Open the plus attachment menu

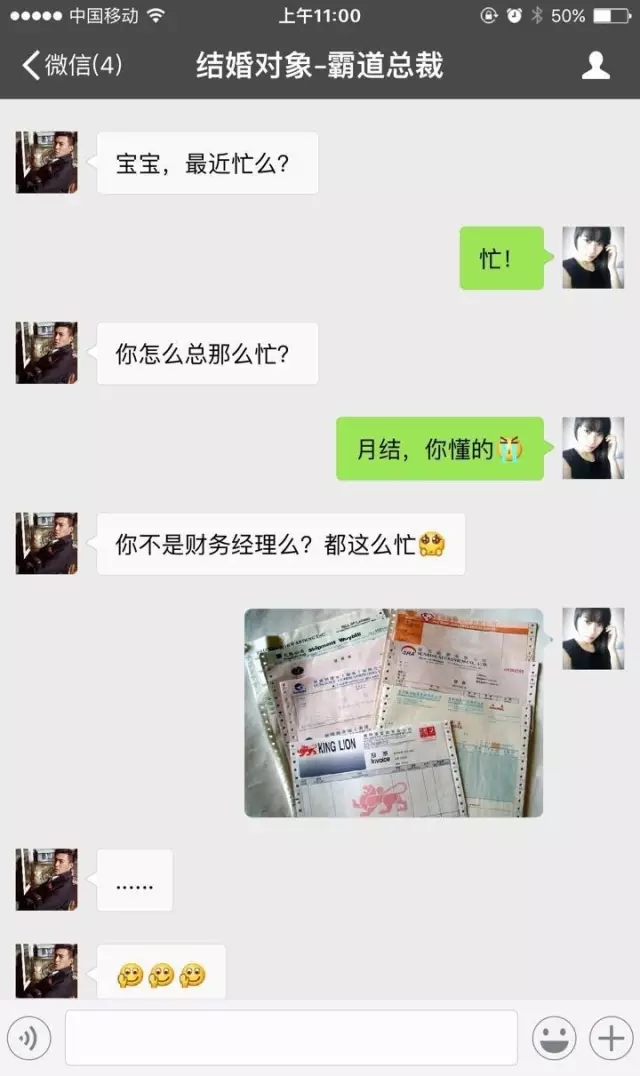click(610, 1038)
